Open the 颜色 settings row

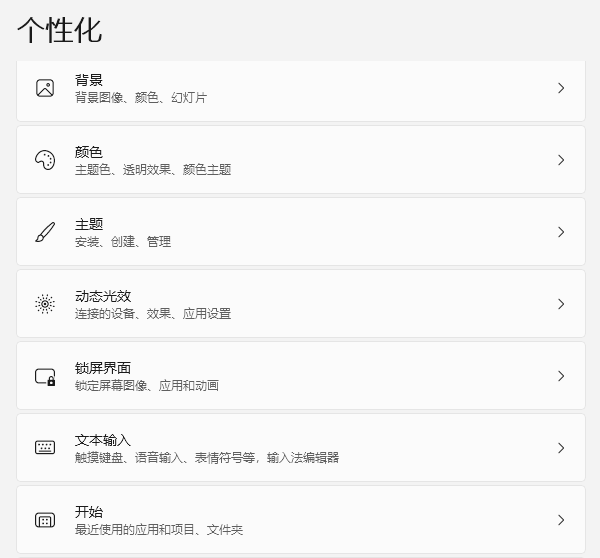[300, 160]
